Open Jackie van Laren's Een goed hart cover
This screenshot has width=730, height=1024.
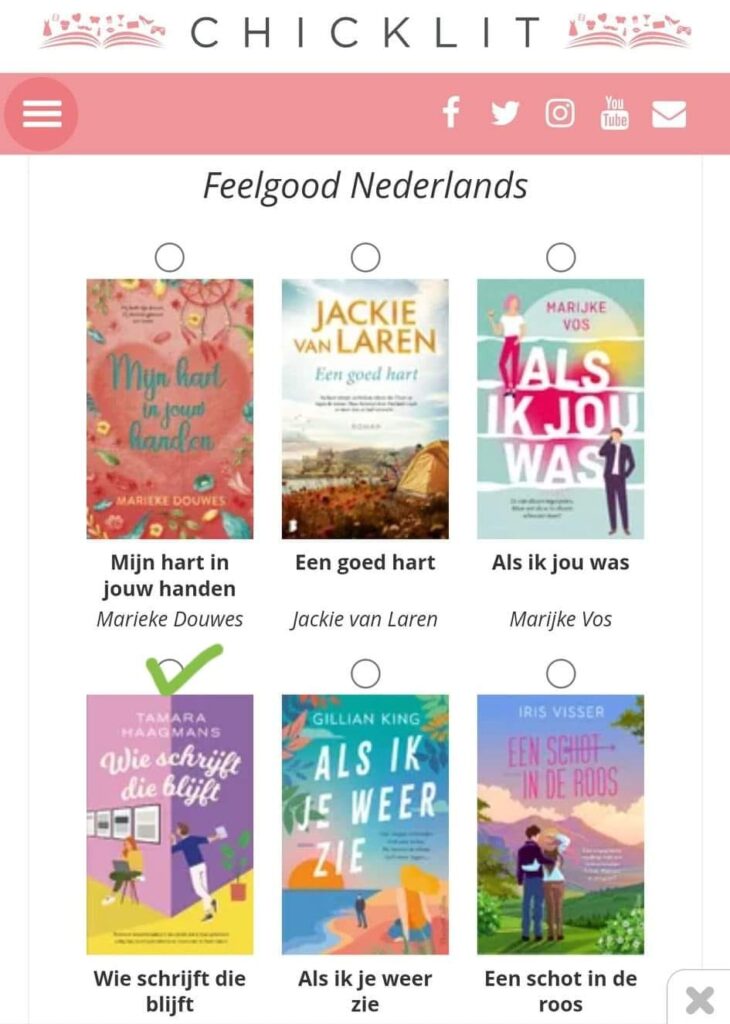point(365,409)
